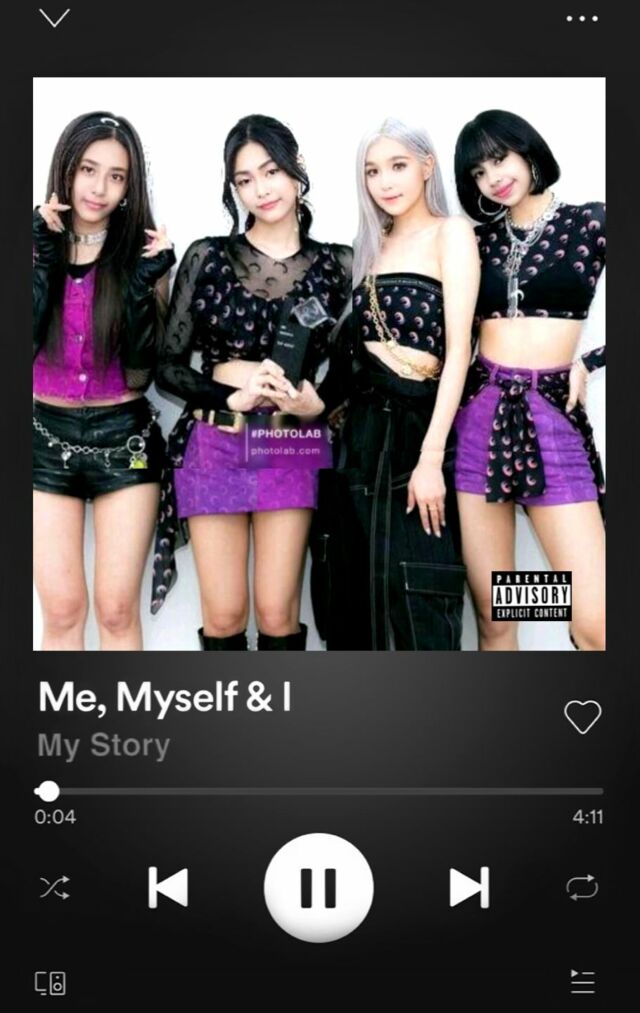Image resolution: width=640 pixels, height=1013 pixels.
Task: Toggle shuffle playback
Action: point(54,887)
